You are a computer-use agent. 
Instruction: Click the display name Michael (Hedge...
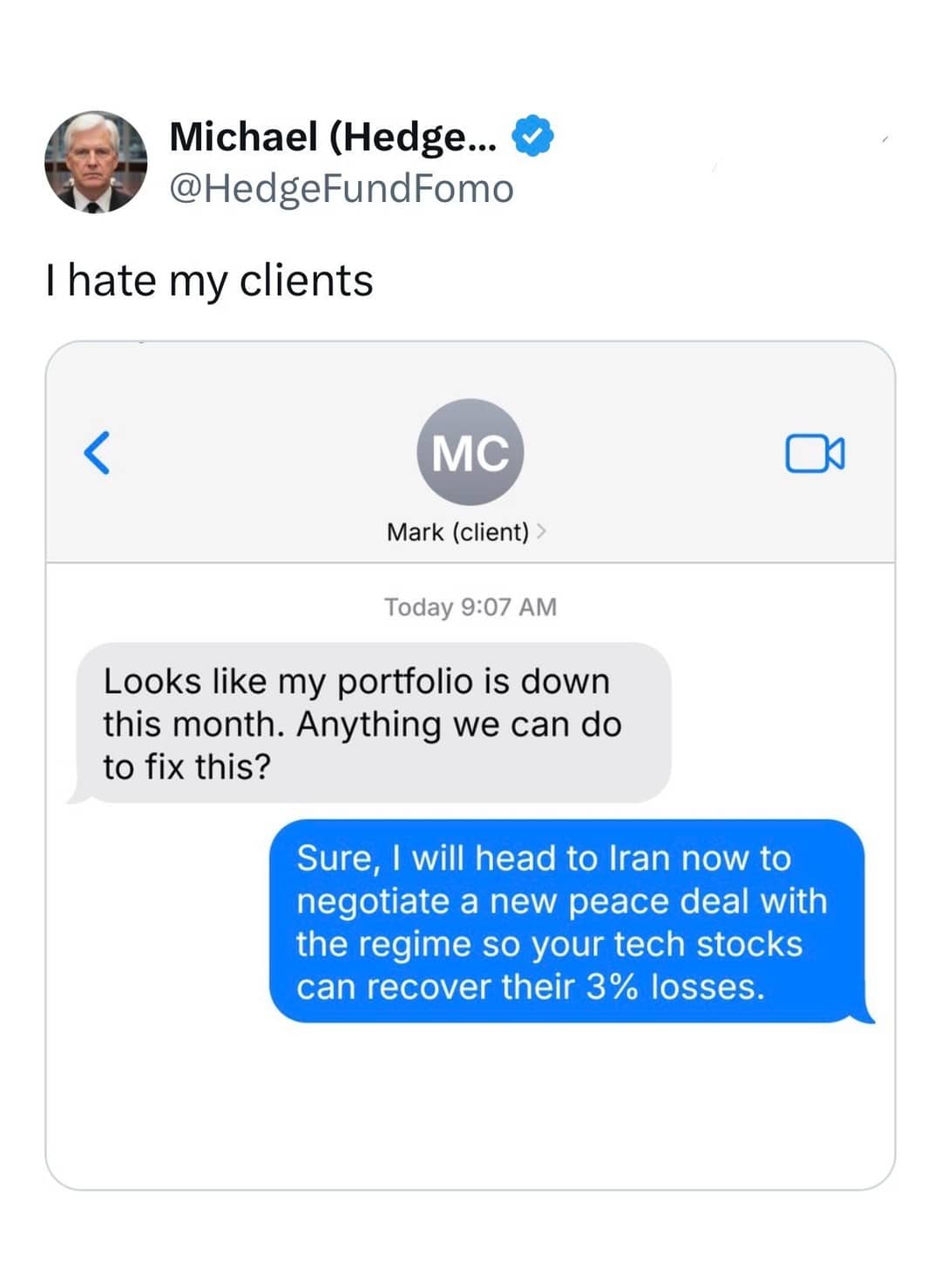331,137
